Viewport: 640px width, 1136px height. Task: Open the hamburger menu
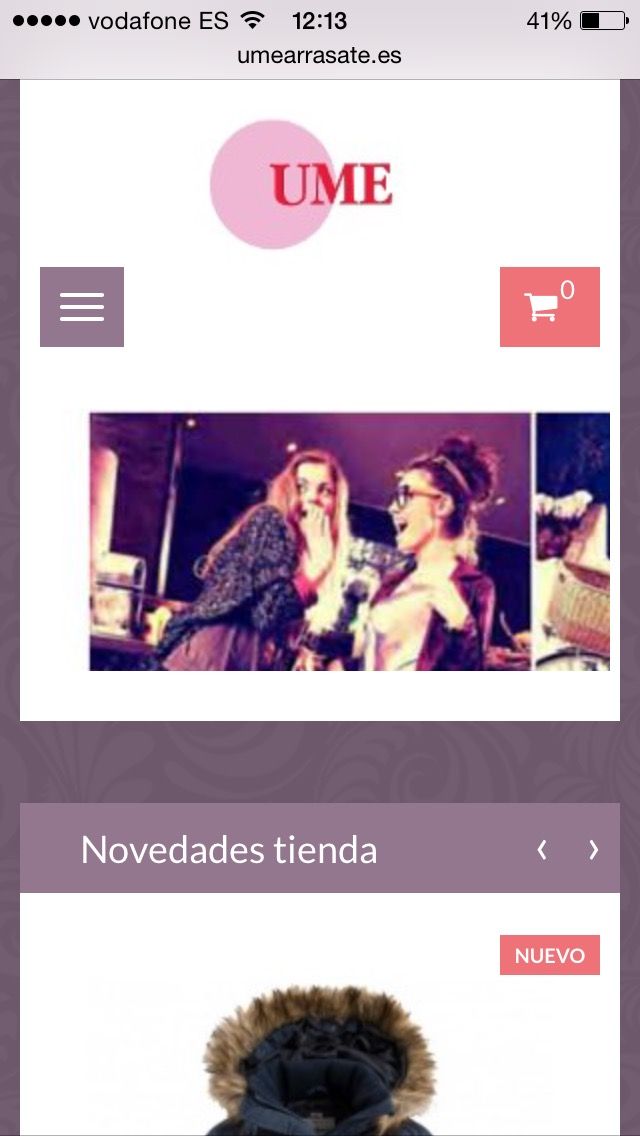(82, 307)
